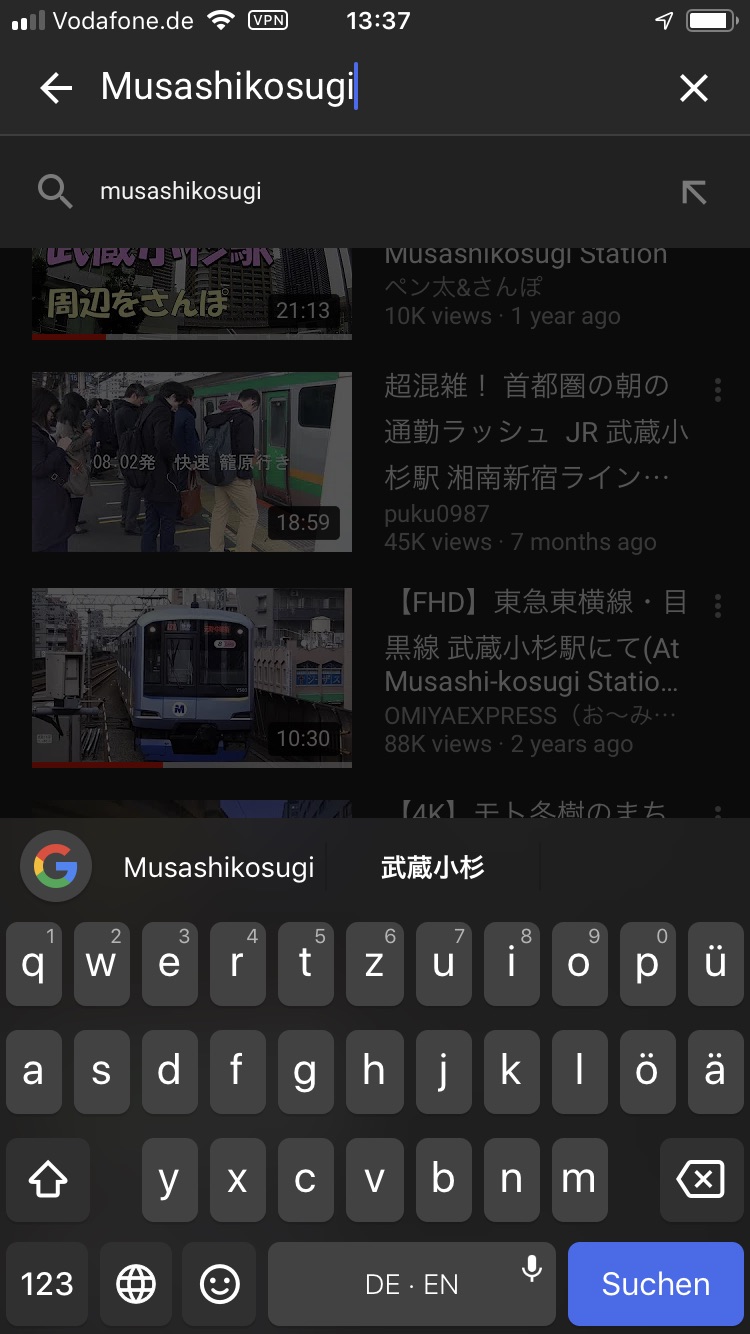750x1334 pixels.
Task: Switch to the 123 number keyboard
Action: [47, 1284]
